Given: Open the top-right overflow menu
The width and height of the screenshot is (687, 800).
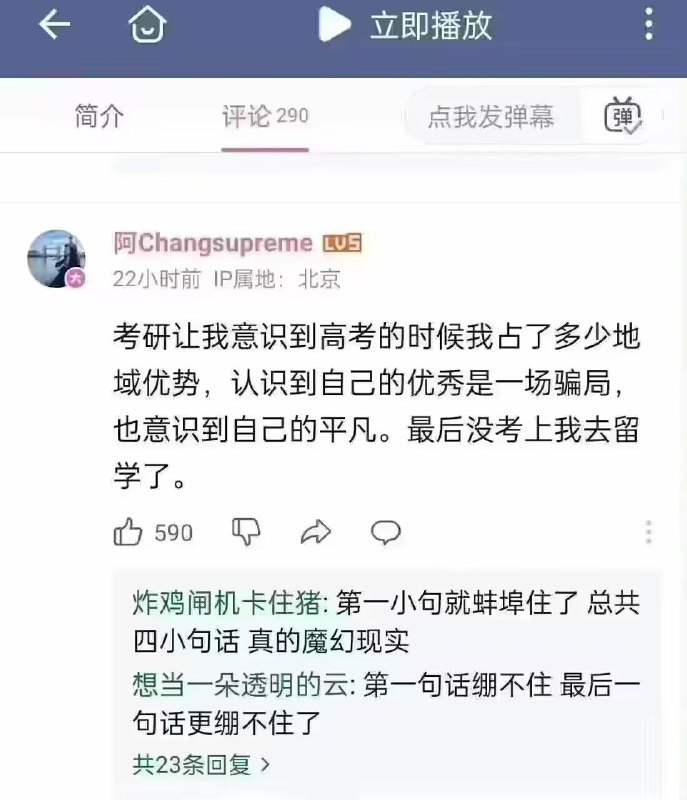Looking at the screenshot, I should click(x=649, y=23).
